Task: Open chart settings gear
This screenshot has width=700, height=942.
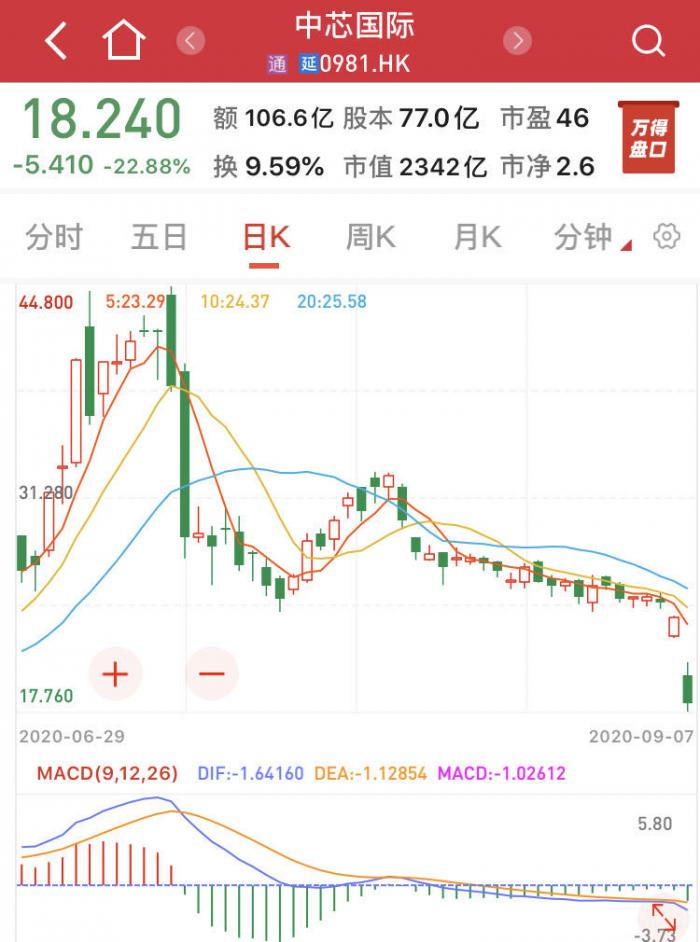Action: [666, 237]
